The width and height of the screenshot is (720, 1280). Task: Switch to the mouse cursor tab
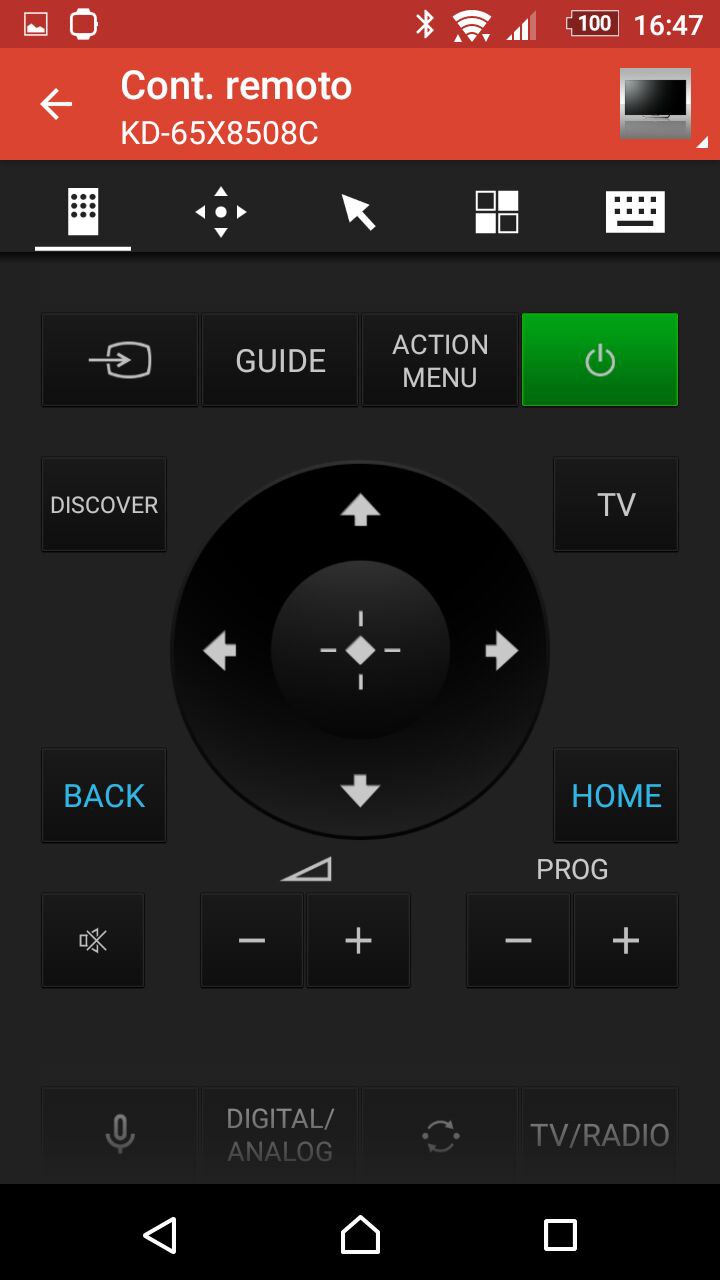(x=358, y=212)
